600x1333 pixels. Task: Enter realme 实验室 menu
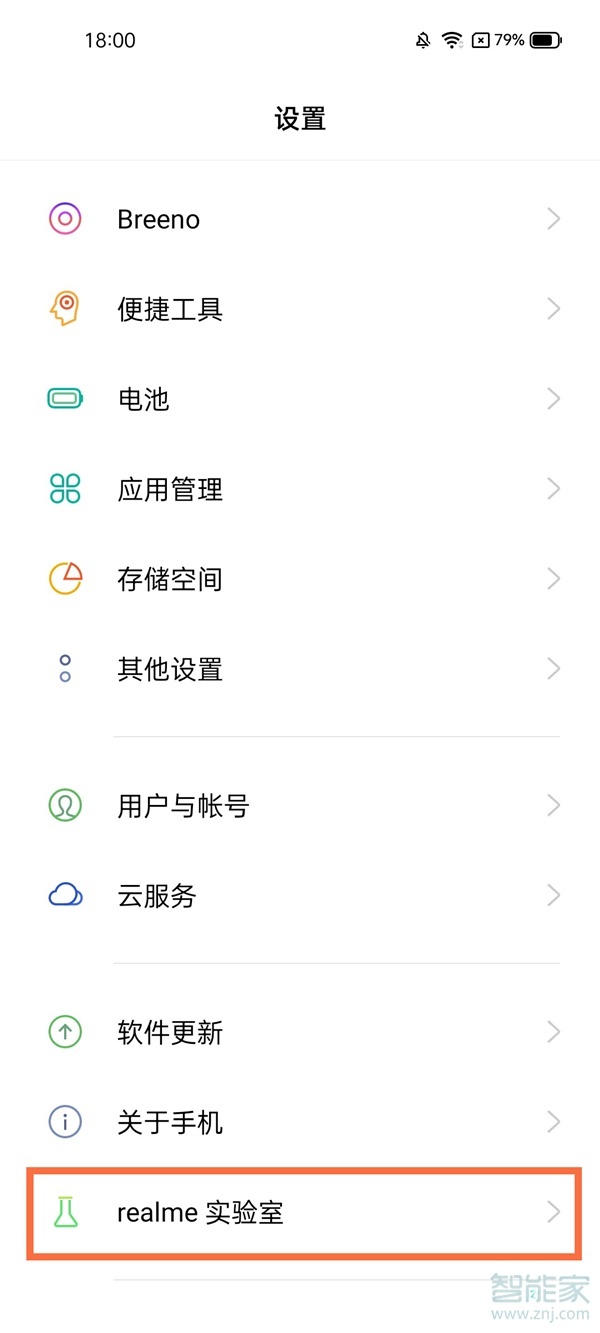[300, 1213]
